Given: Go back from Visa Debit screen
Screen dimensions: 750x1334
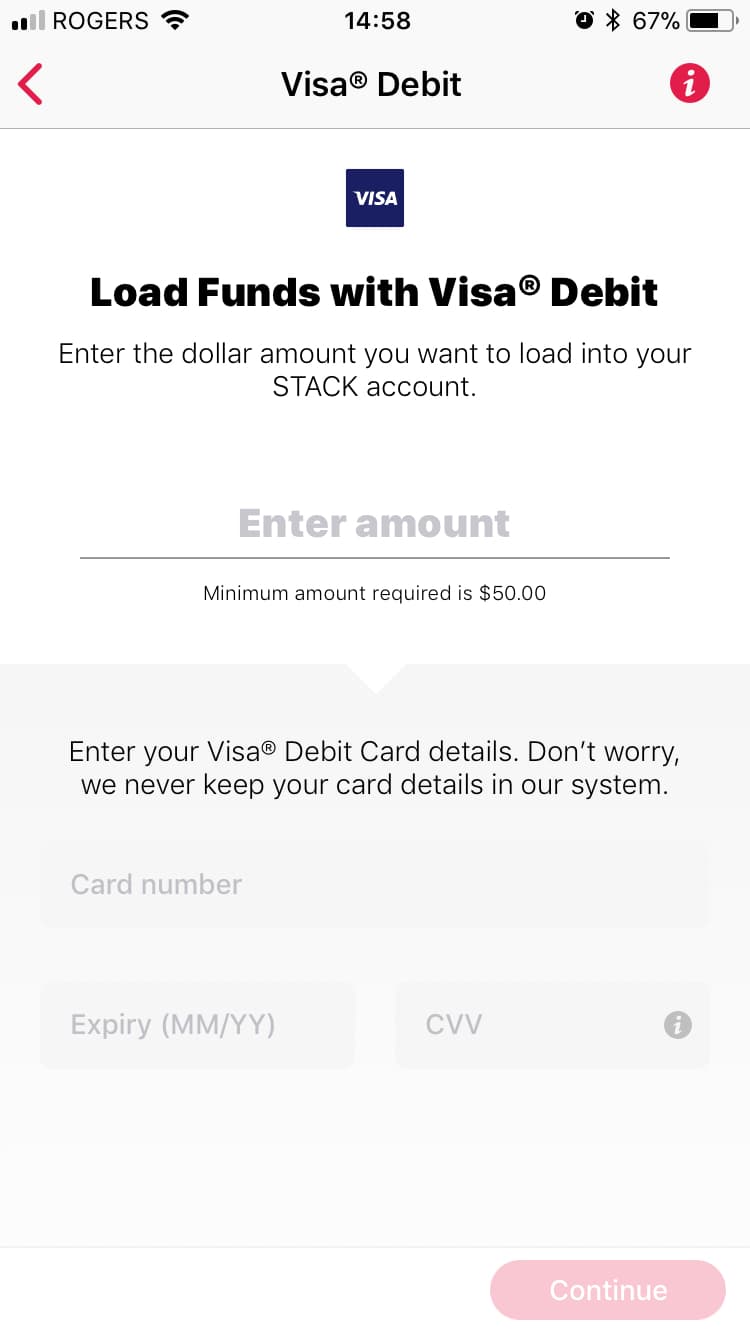Looking at the screenshot, I should pyautogui.click(x=31, y=84).
